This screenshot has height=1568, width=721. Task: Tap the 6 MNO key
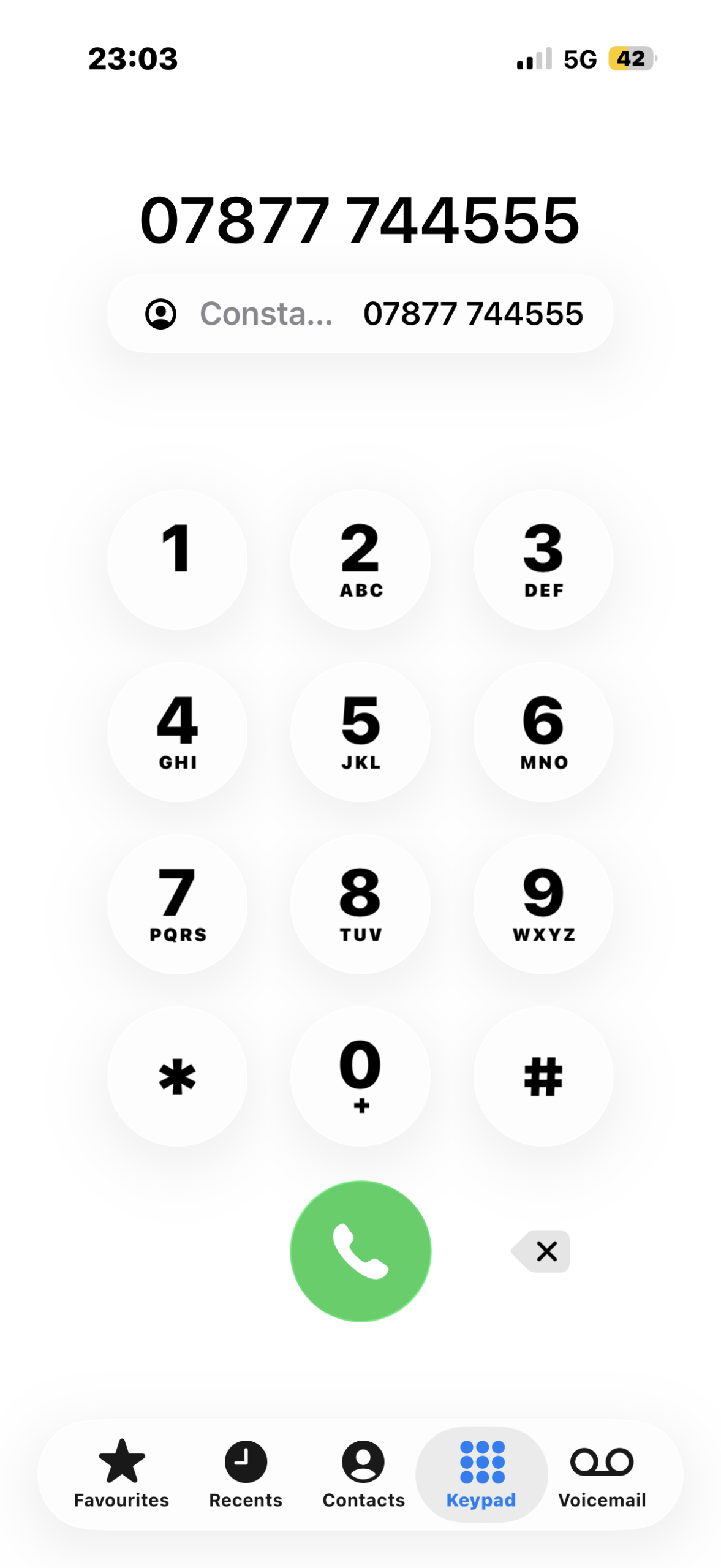pyautogui.click(x=543, y=731)
